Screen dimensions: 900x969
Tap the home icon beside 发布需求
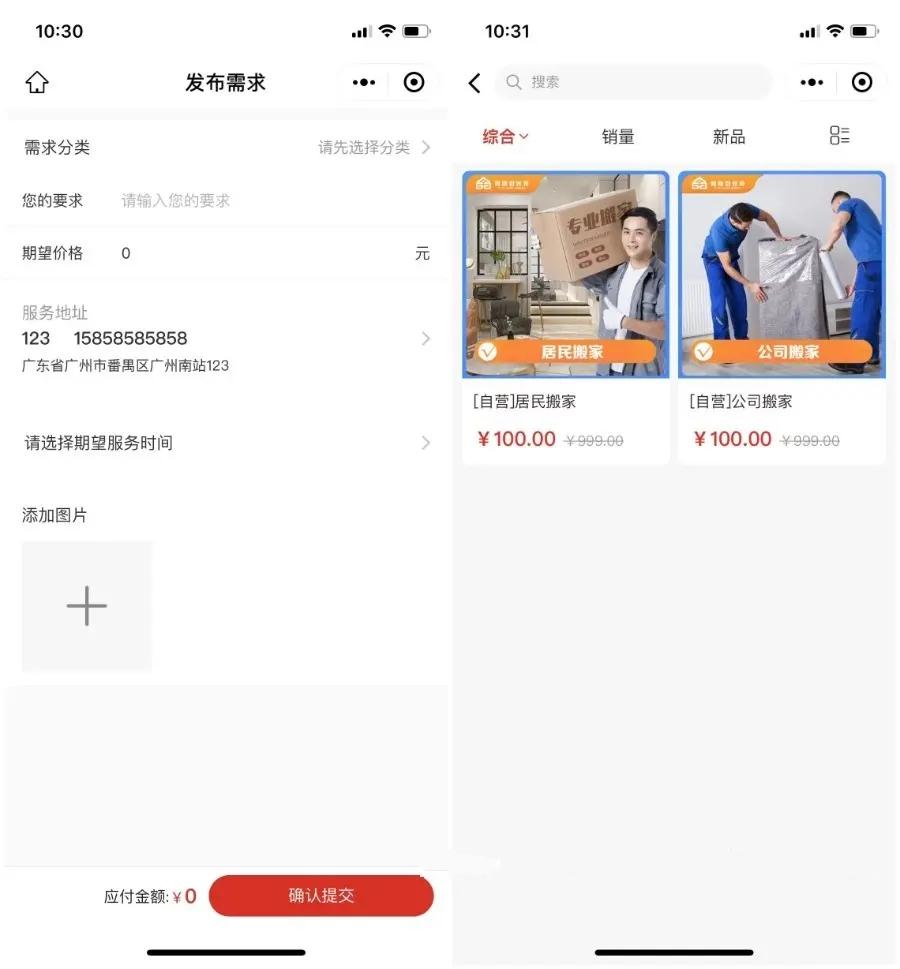pos(37,82)
